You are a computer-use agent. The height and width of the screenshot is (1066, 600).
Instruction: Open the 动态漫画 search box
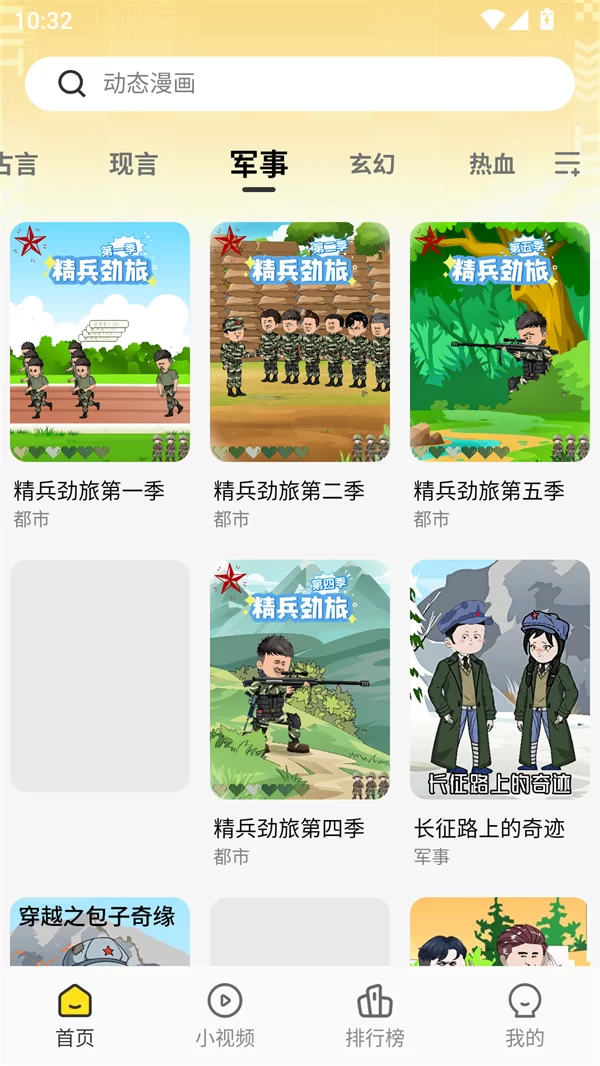click(300, 84)
